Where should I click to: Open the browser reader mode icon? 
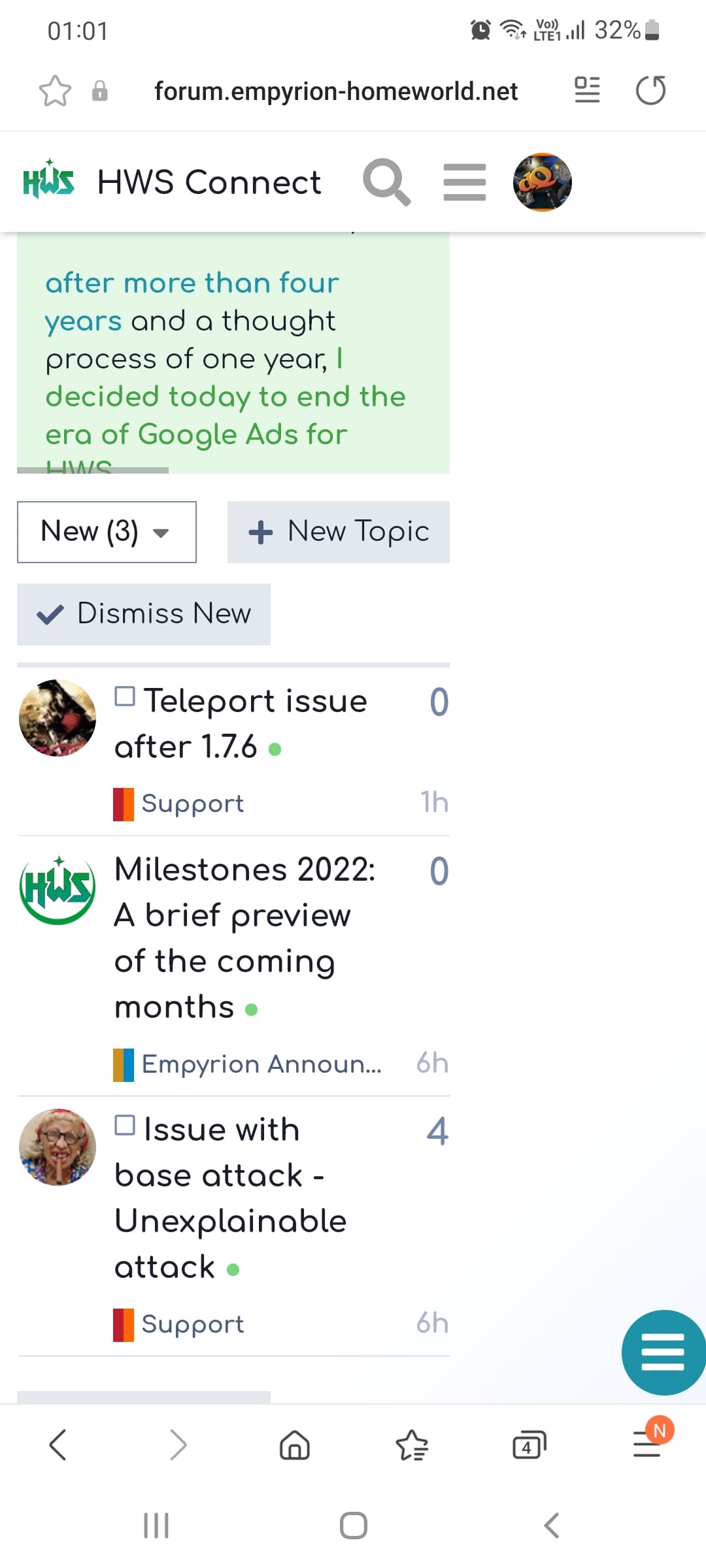[x=587, y=90]
